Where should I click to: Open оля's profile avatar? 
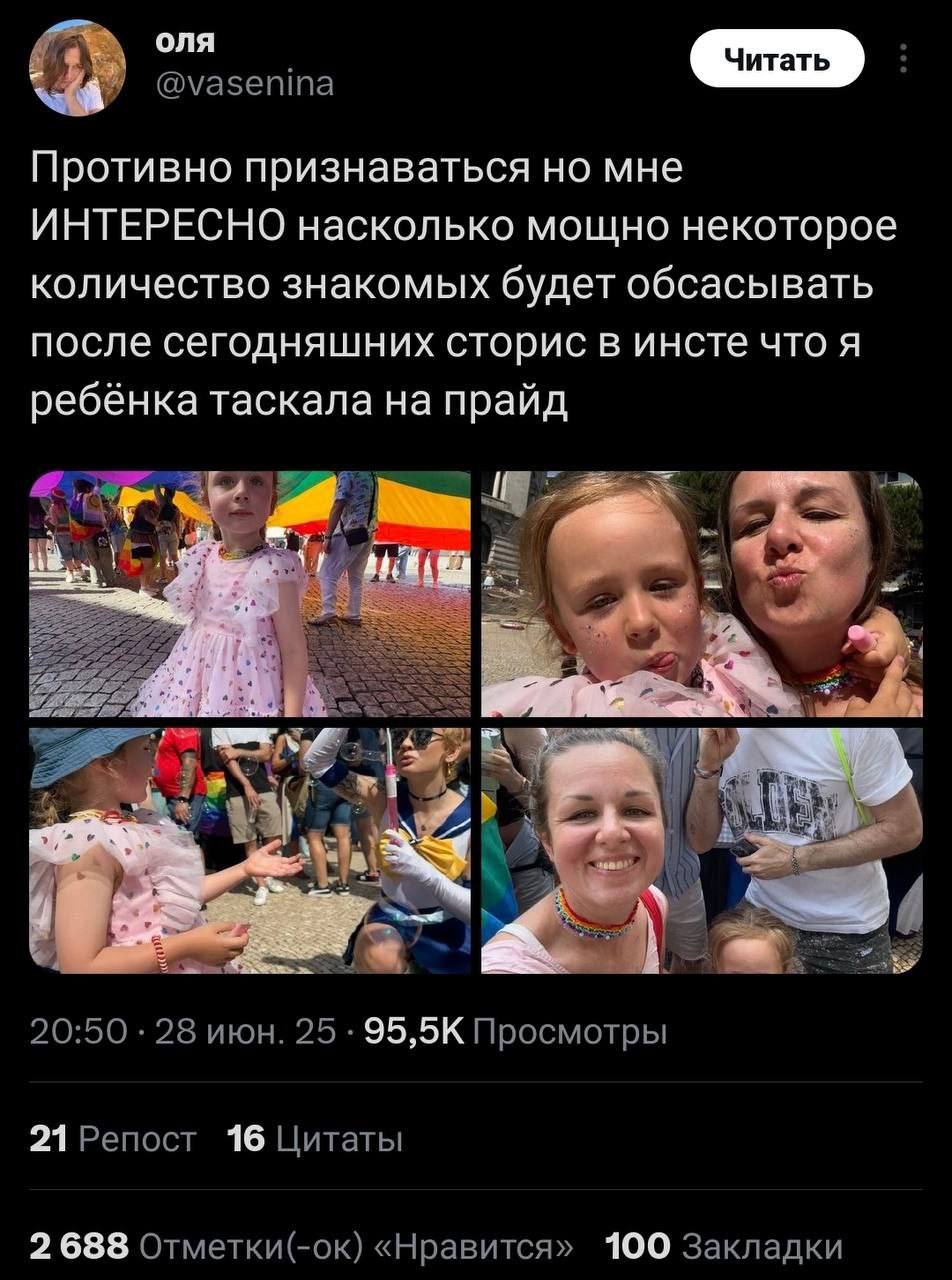coord(78,68)
